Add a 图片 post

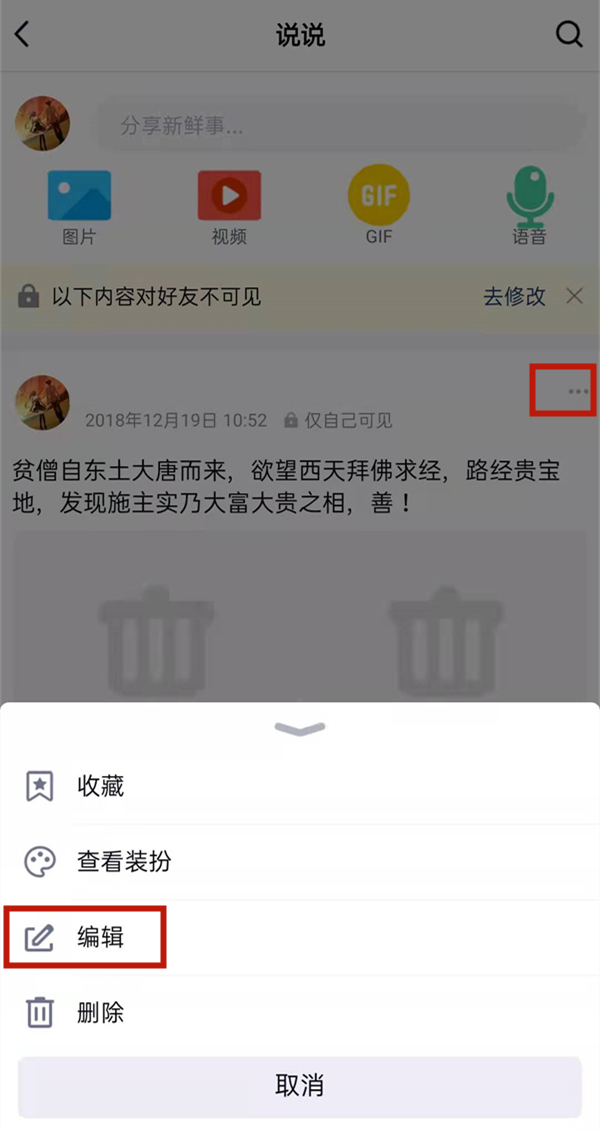tap(79, 207)
